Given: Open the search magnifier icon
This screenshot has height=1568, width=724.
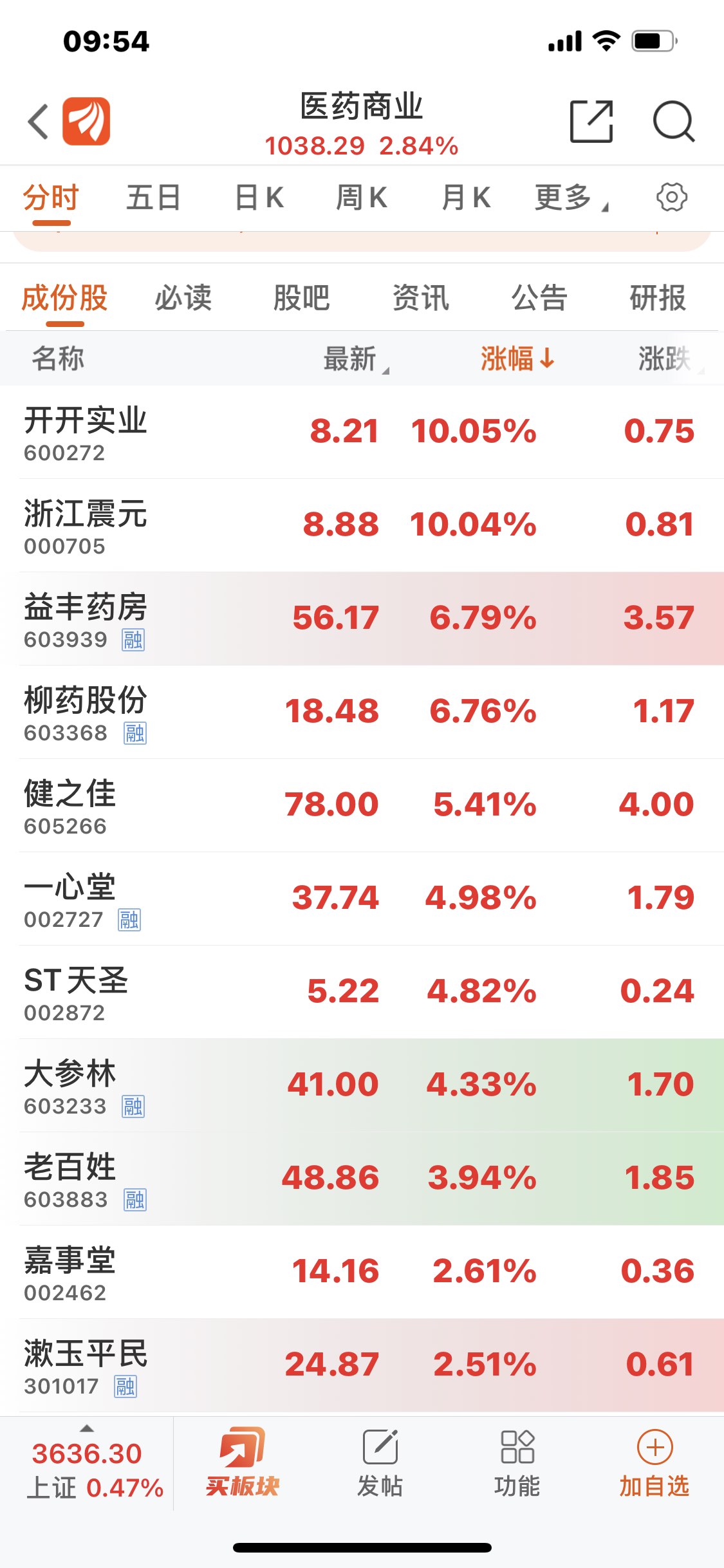Looking at the screenshot, I should coord(674,121).
